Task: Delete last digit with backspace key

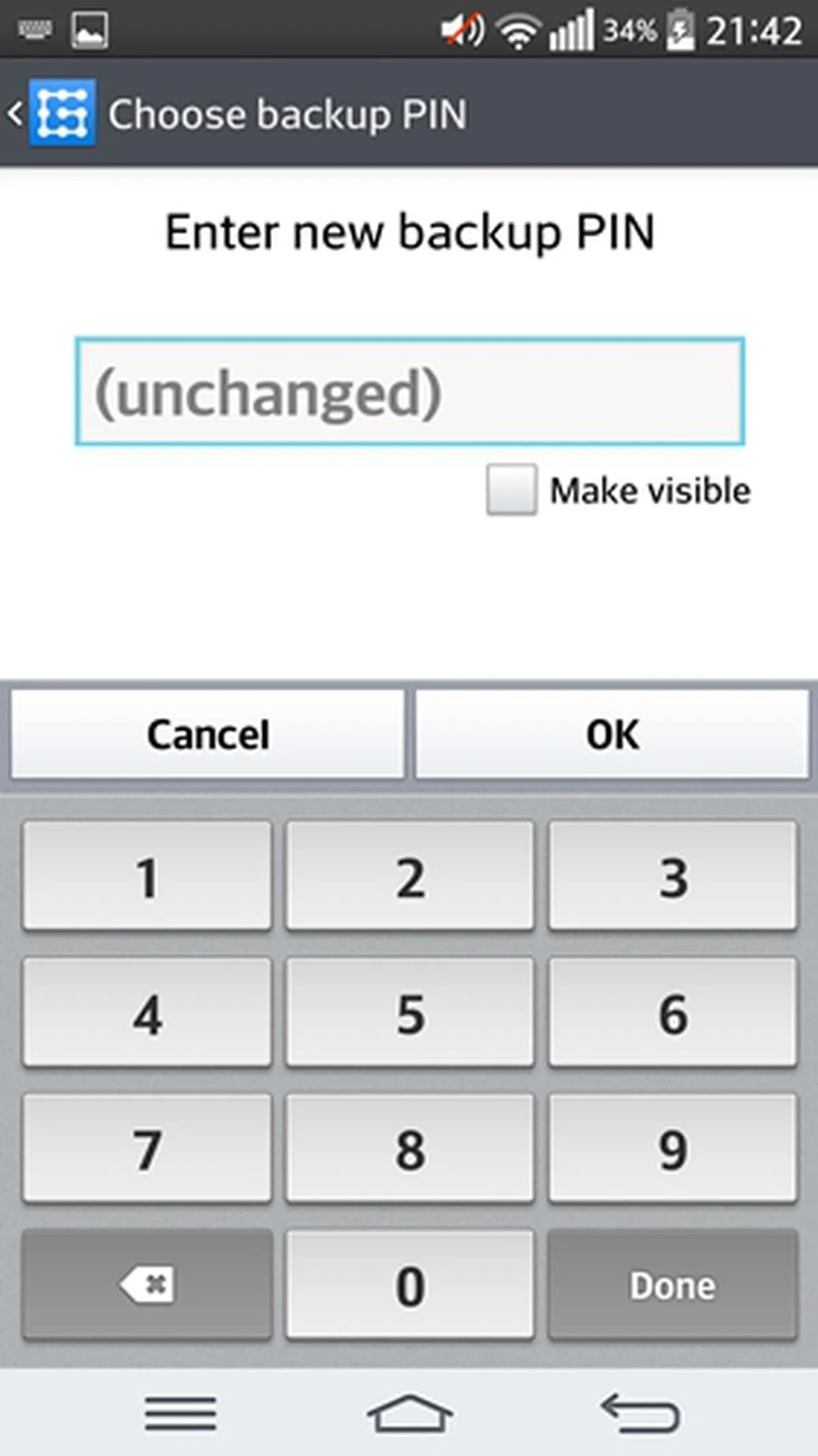Action: 147,1286
